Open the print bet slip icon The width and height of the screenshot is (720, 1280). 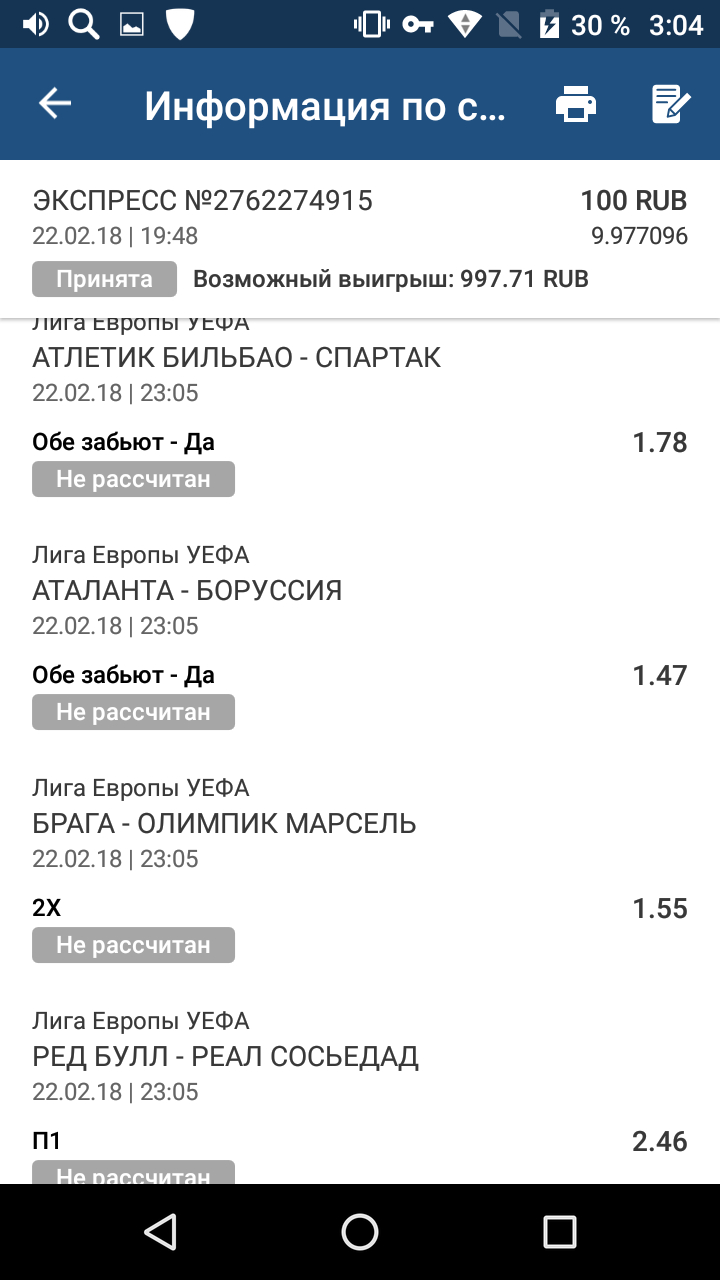tap(575, 103)
